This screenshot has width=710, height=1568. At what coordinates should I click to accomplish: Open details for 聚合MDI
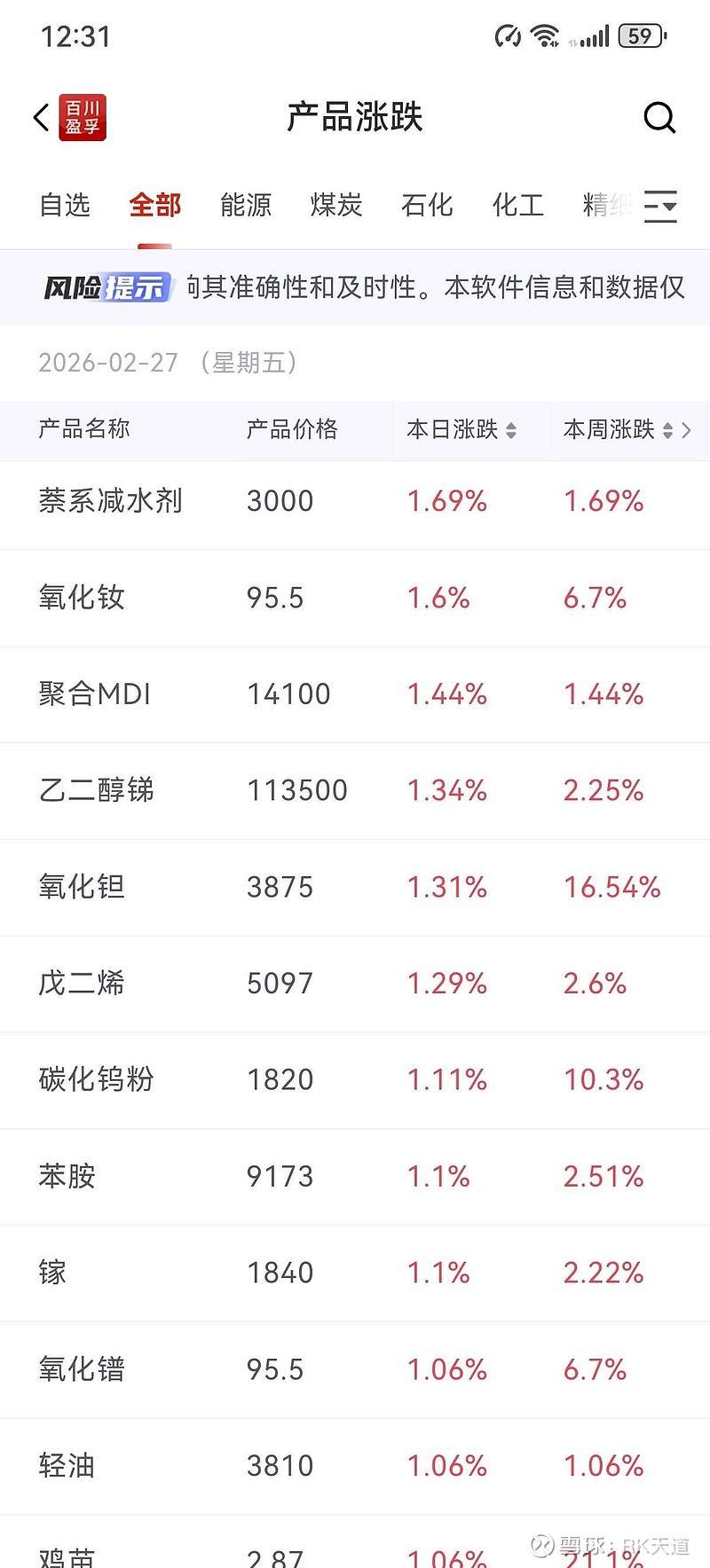[96, 694]
